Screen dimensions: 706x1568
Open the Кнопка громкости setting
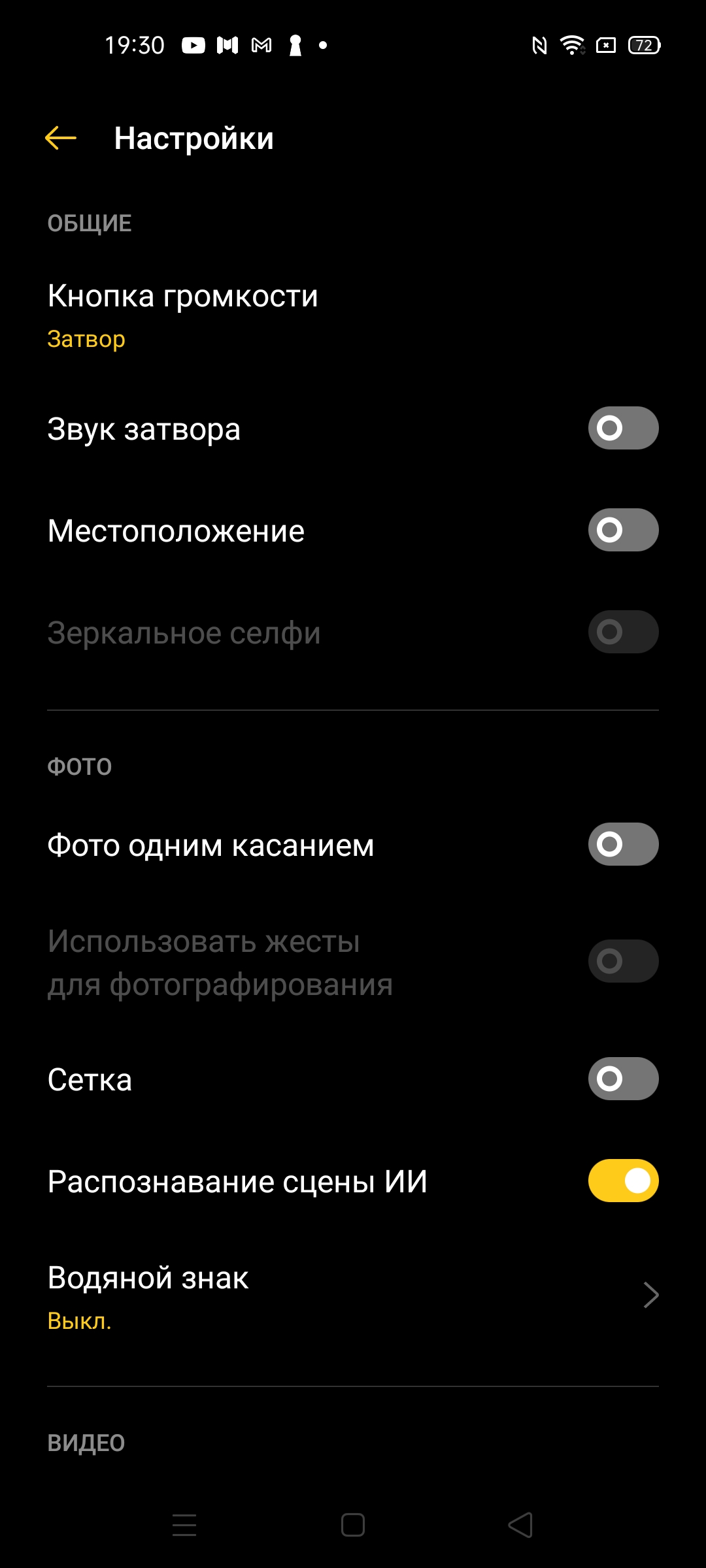click(x=183, y=316)
